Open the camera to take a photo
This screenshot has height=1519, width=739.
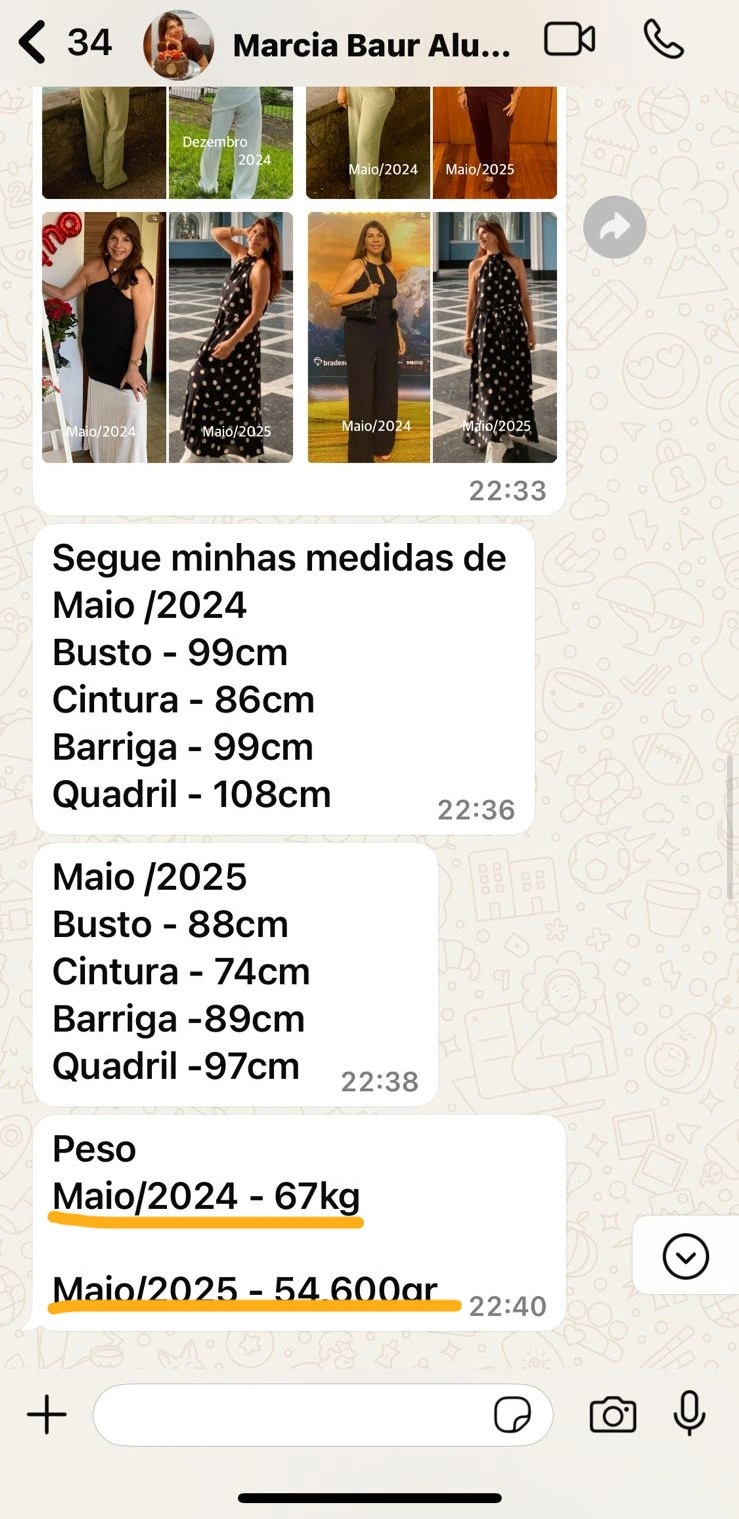(612, 1415)
